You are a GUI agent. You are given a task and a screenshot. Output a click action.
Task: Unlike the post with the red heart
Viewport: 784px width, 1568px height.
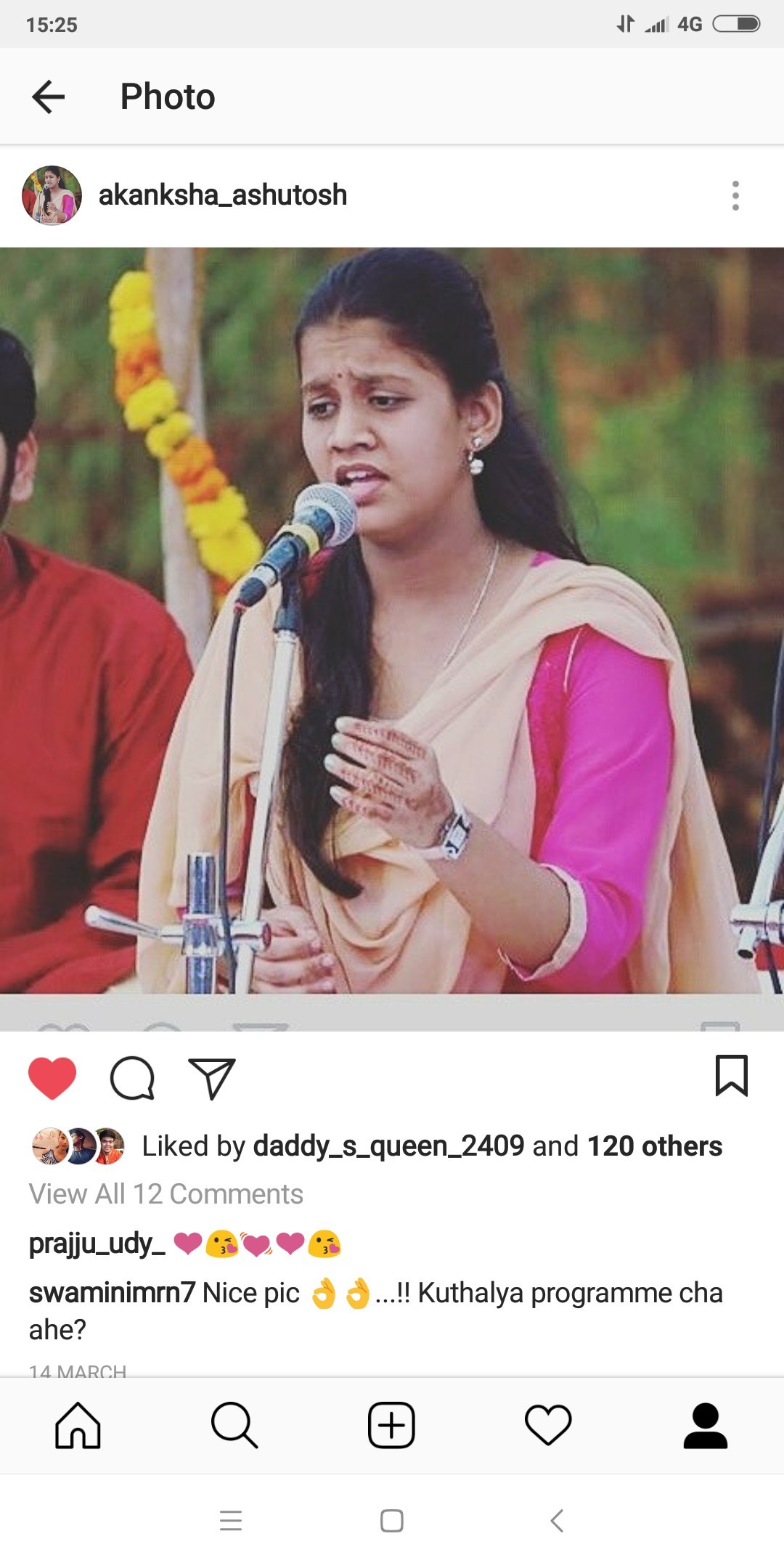[52, 1078]
